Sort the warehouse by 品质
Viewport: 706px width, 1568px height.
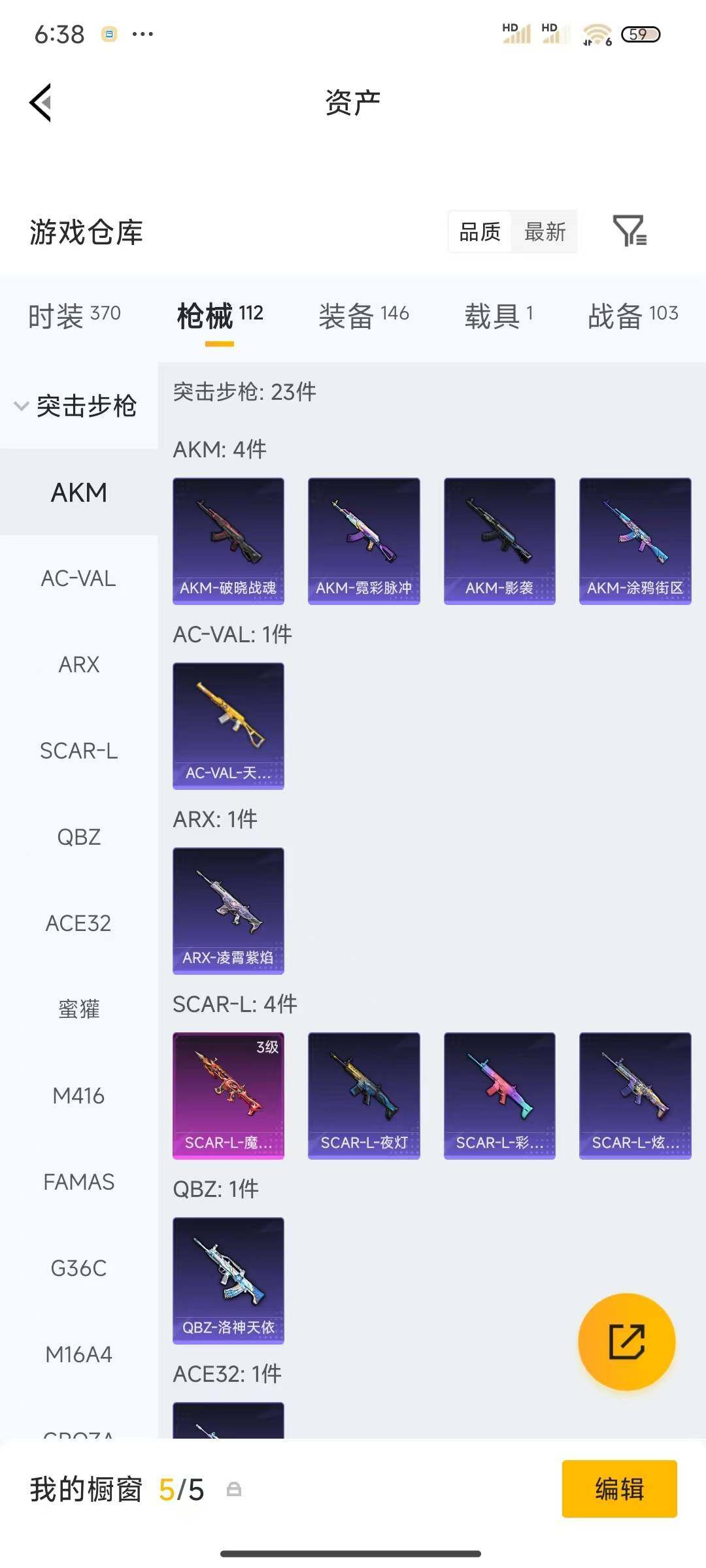(x=480, y=231)
